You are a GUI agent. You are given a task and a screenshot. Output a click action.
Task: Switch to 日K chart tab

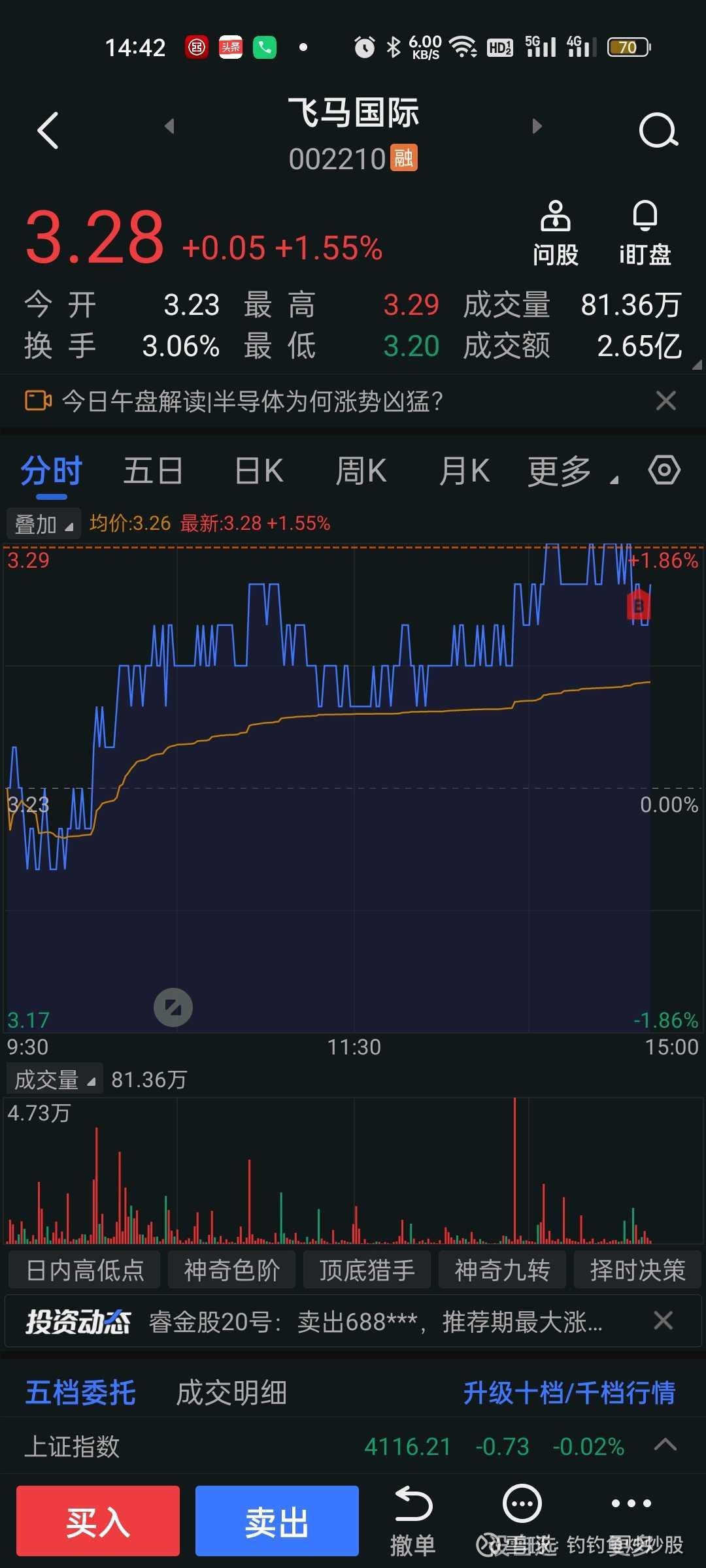(x=259, y=471)
